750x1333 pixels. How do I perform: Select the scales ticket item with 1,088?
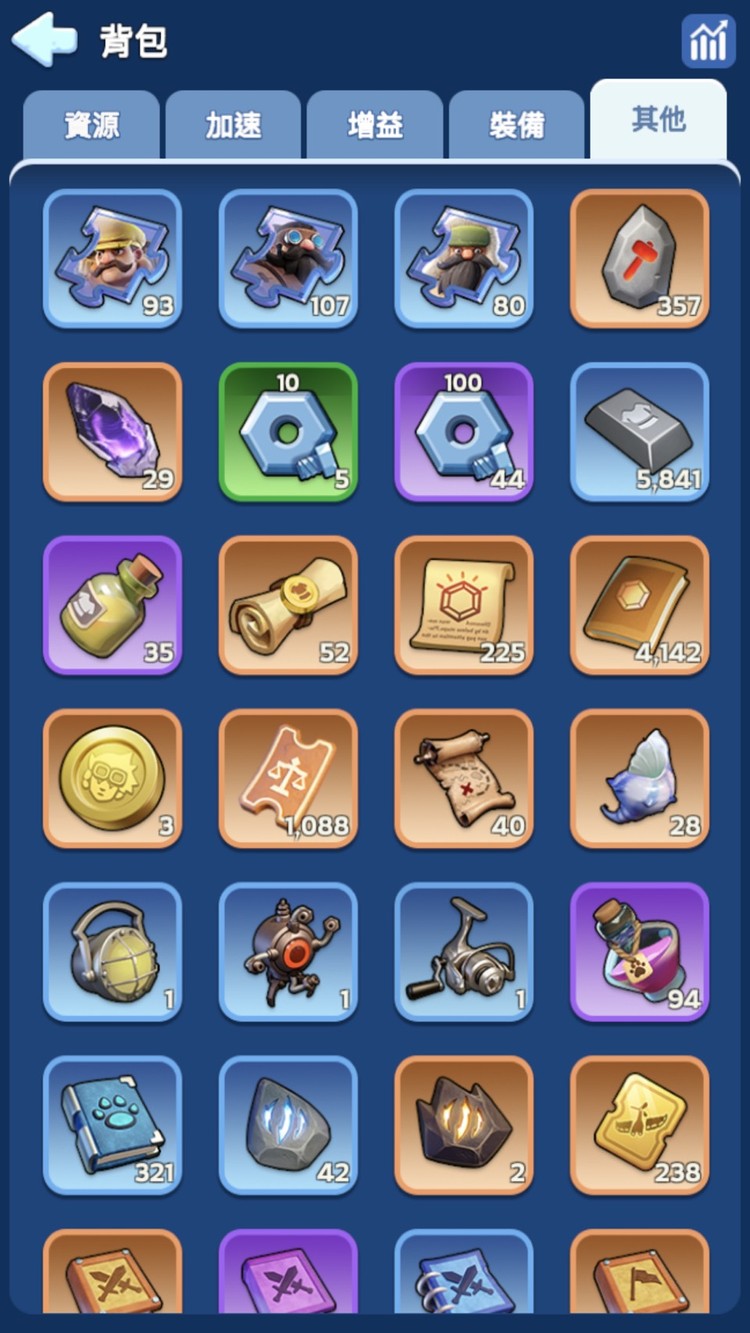click(288, 779)
